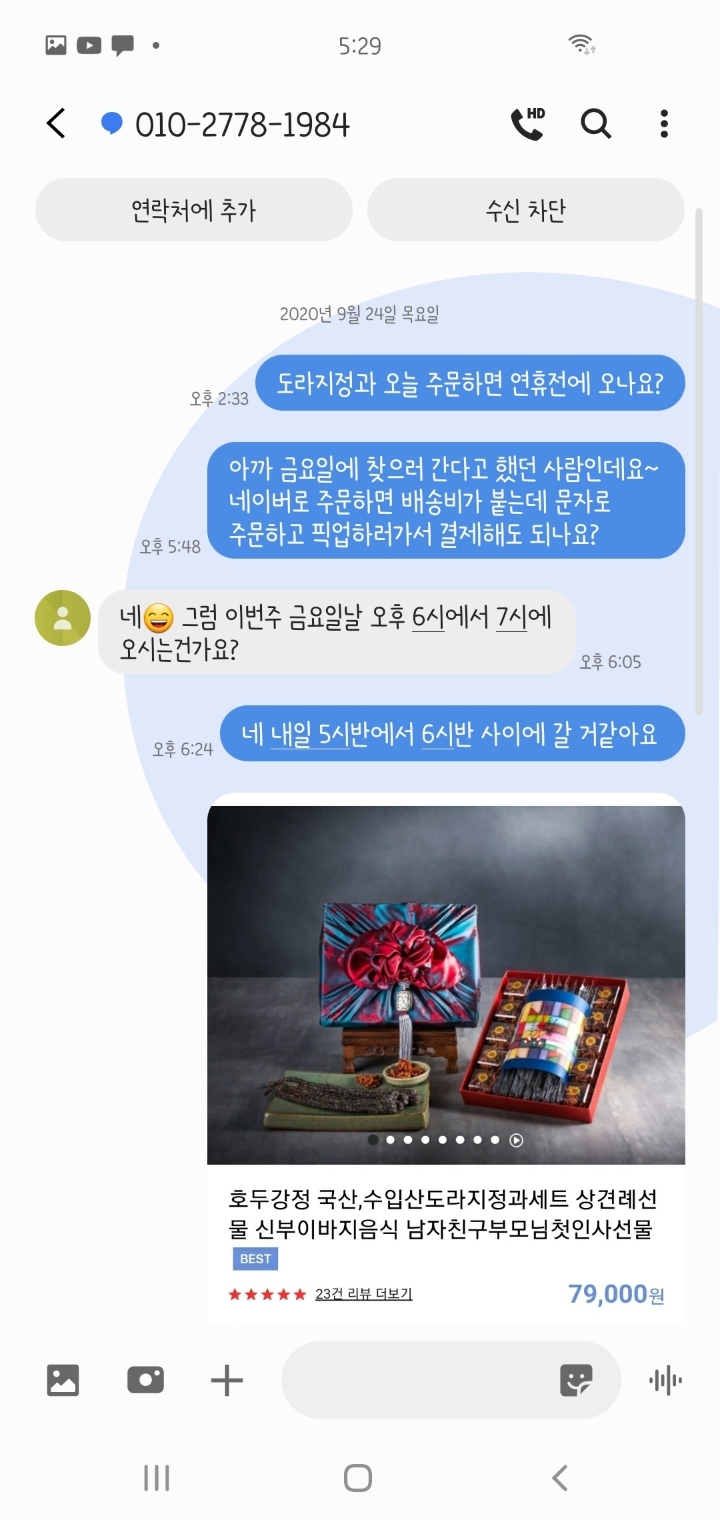Tap the underlined 6시 time link
The width and height of the screenshot is (720, 1520).
pos(428,618)
